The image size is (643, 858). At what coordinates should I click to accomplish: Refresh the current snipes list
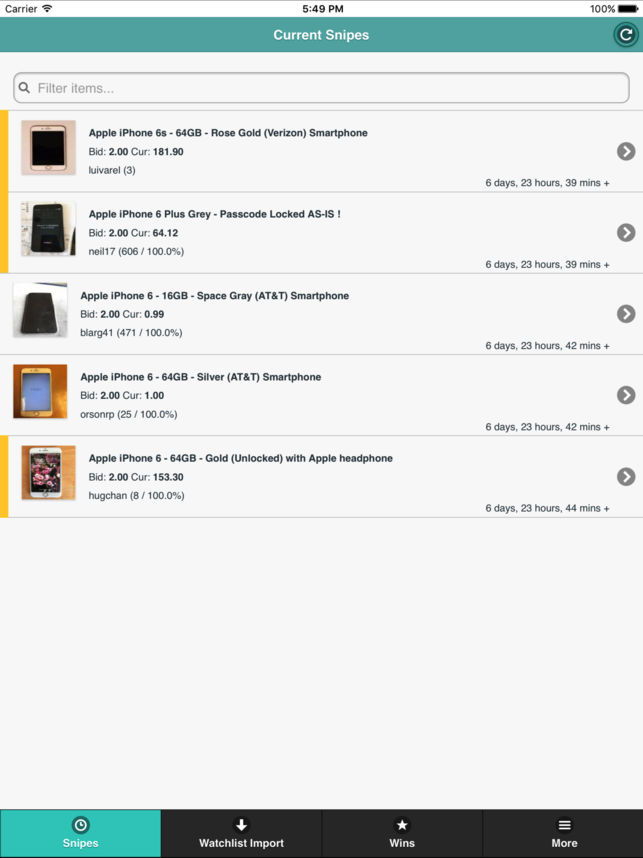(x=625, y=35)
